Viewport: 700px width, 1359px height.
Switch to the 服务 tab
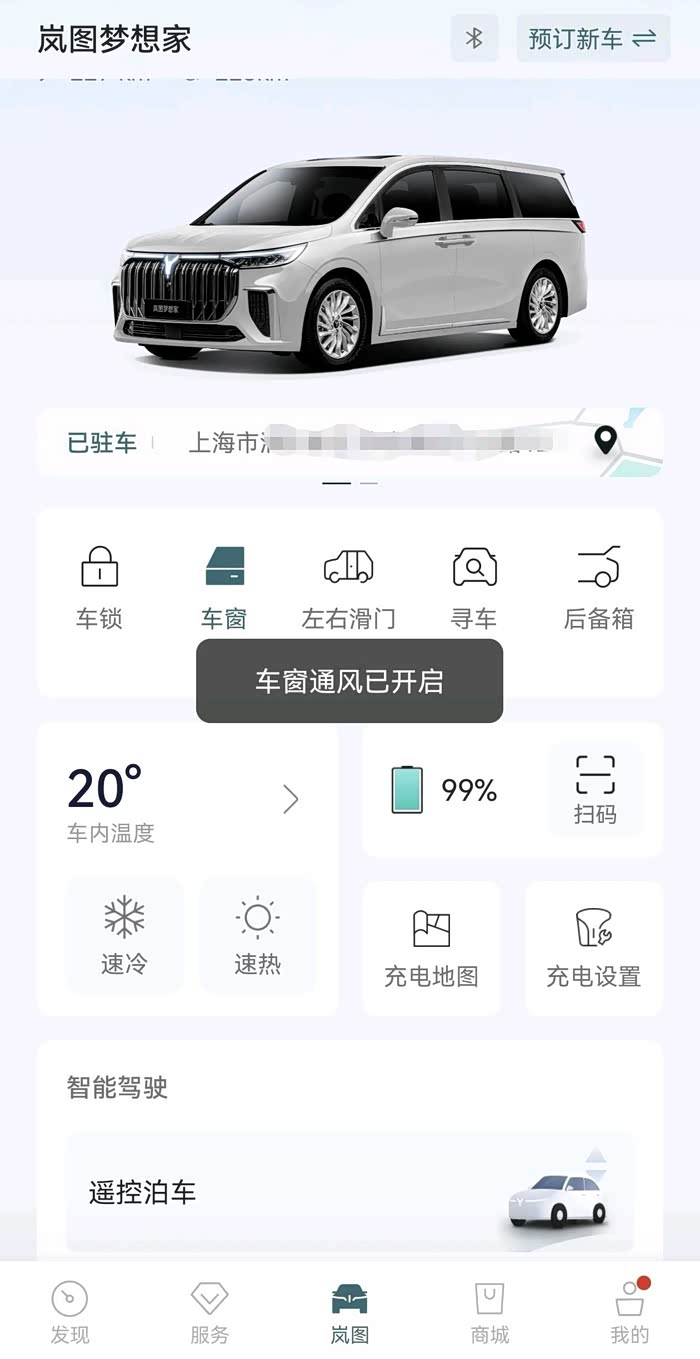(x=210, y=1312)
